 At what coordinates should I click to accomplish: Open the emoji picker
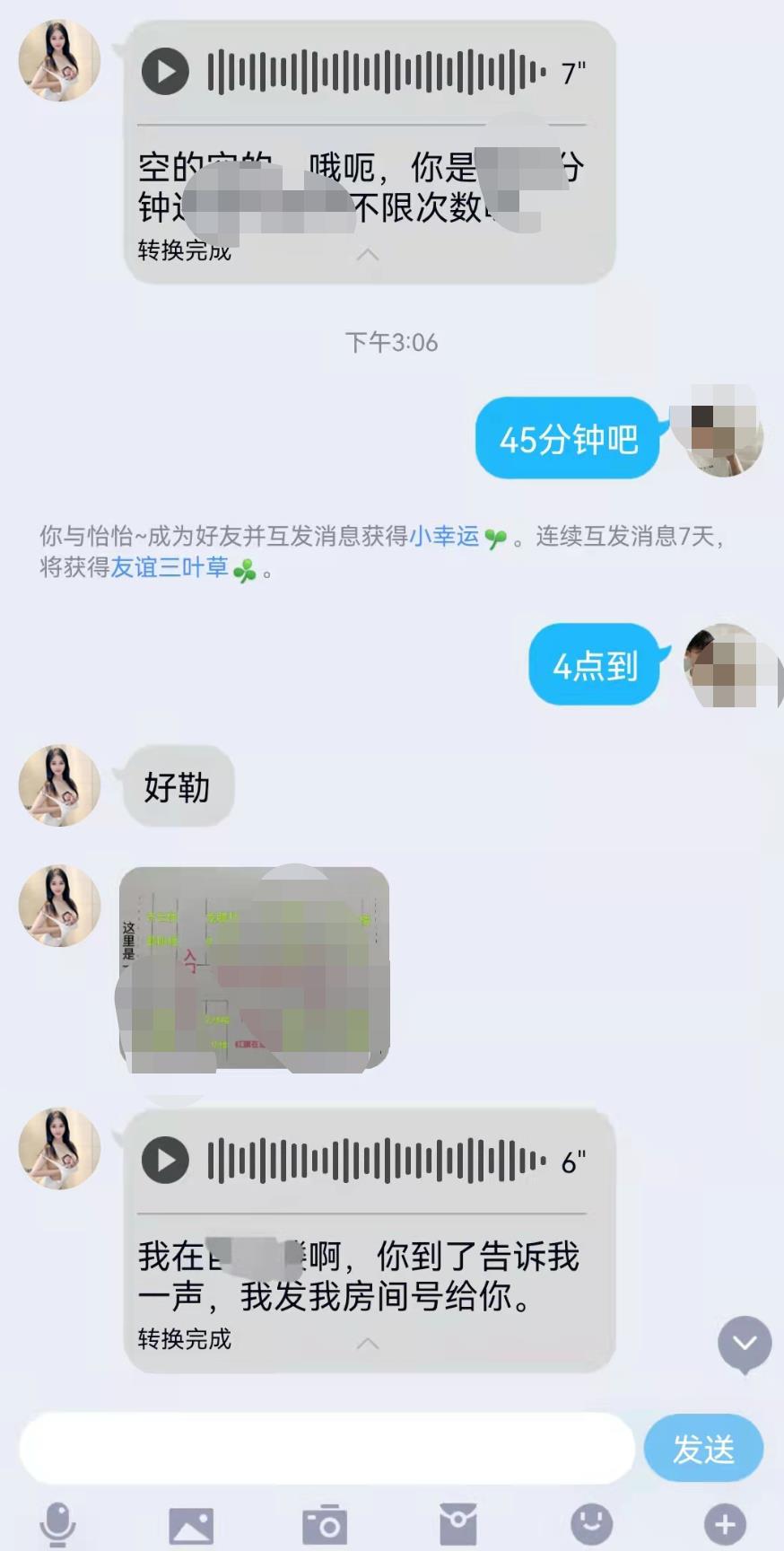click(592, 1523)
